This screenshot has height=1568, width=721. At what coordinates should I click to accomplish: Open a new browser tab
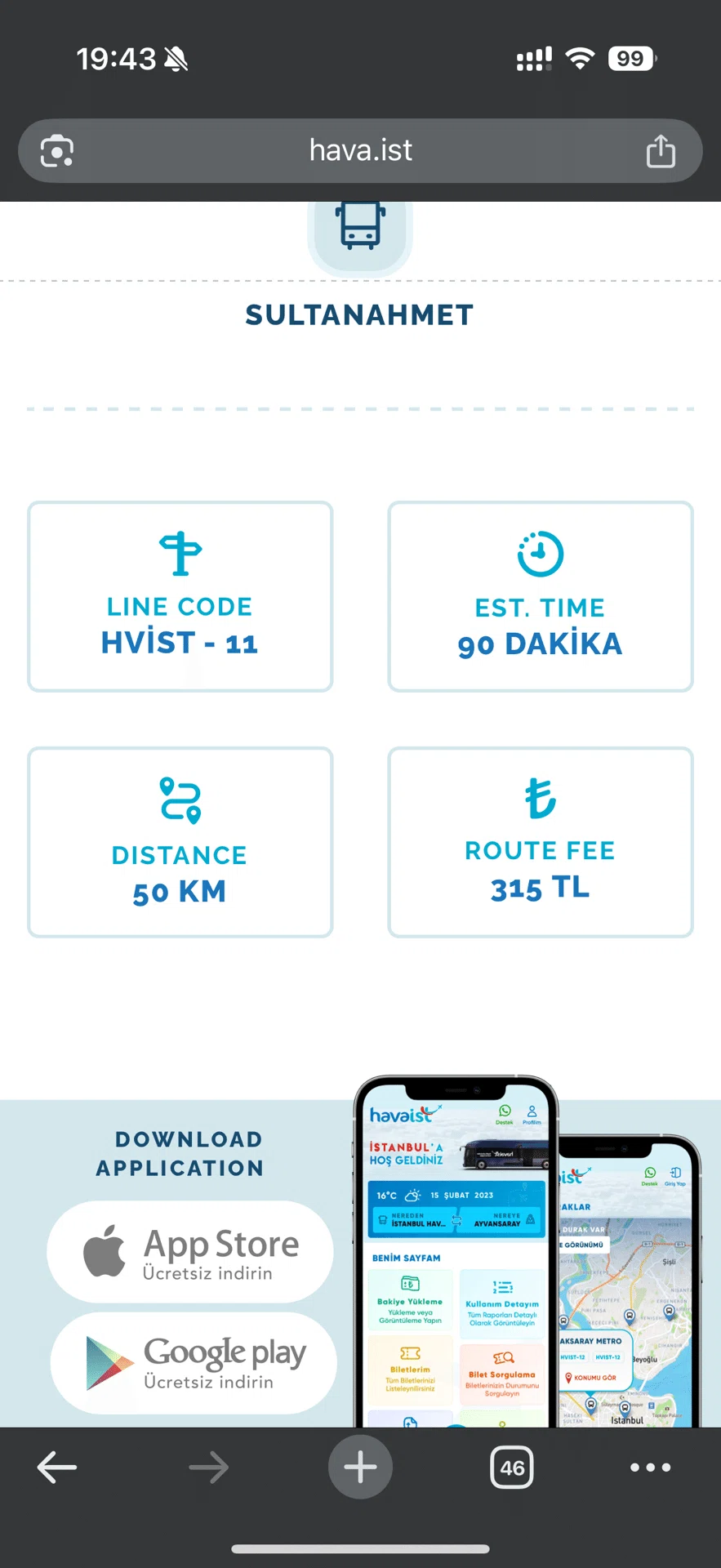[x=360, y=1467]
